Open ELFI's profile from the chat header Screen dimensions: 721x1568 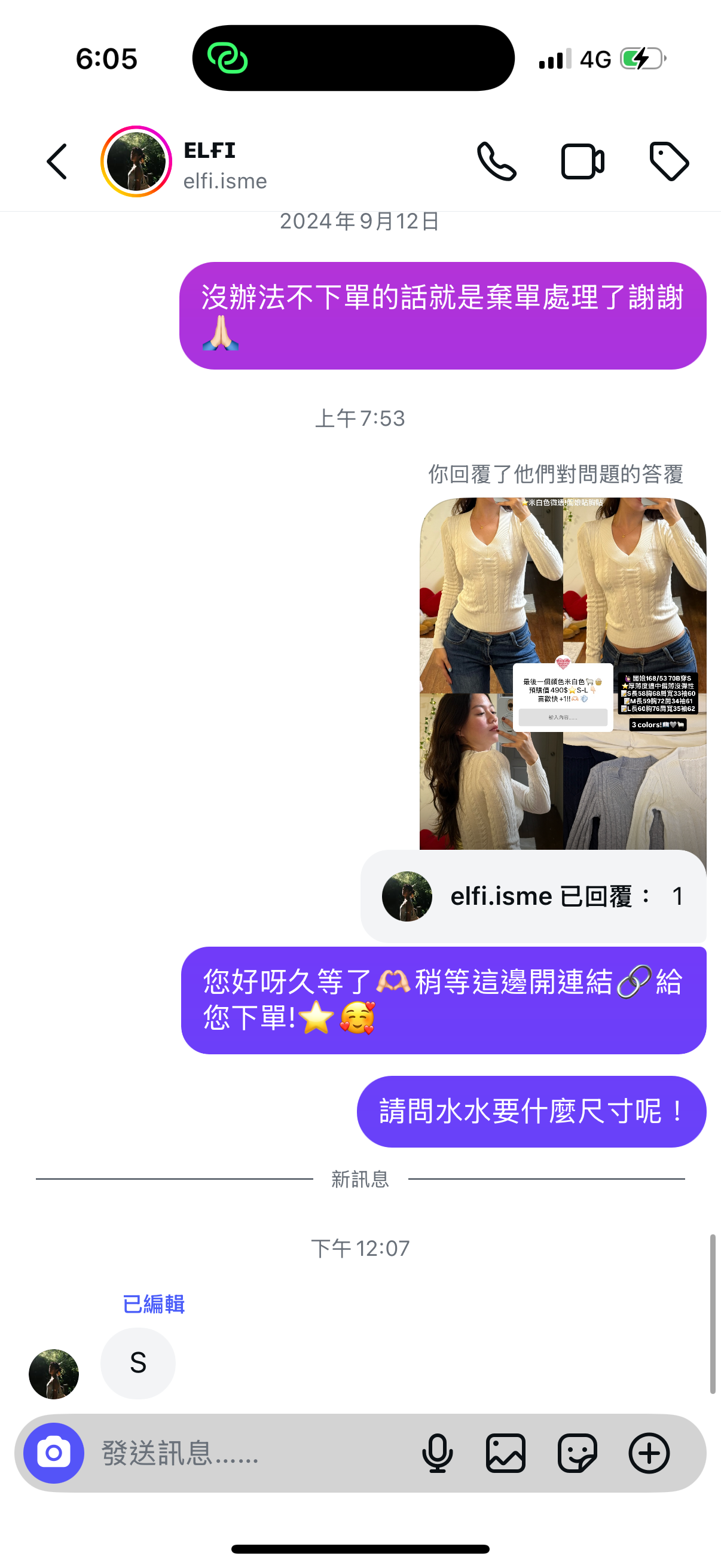click(x=209, y=163)
